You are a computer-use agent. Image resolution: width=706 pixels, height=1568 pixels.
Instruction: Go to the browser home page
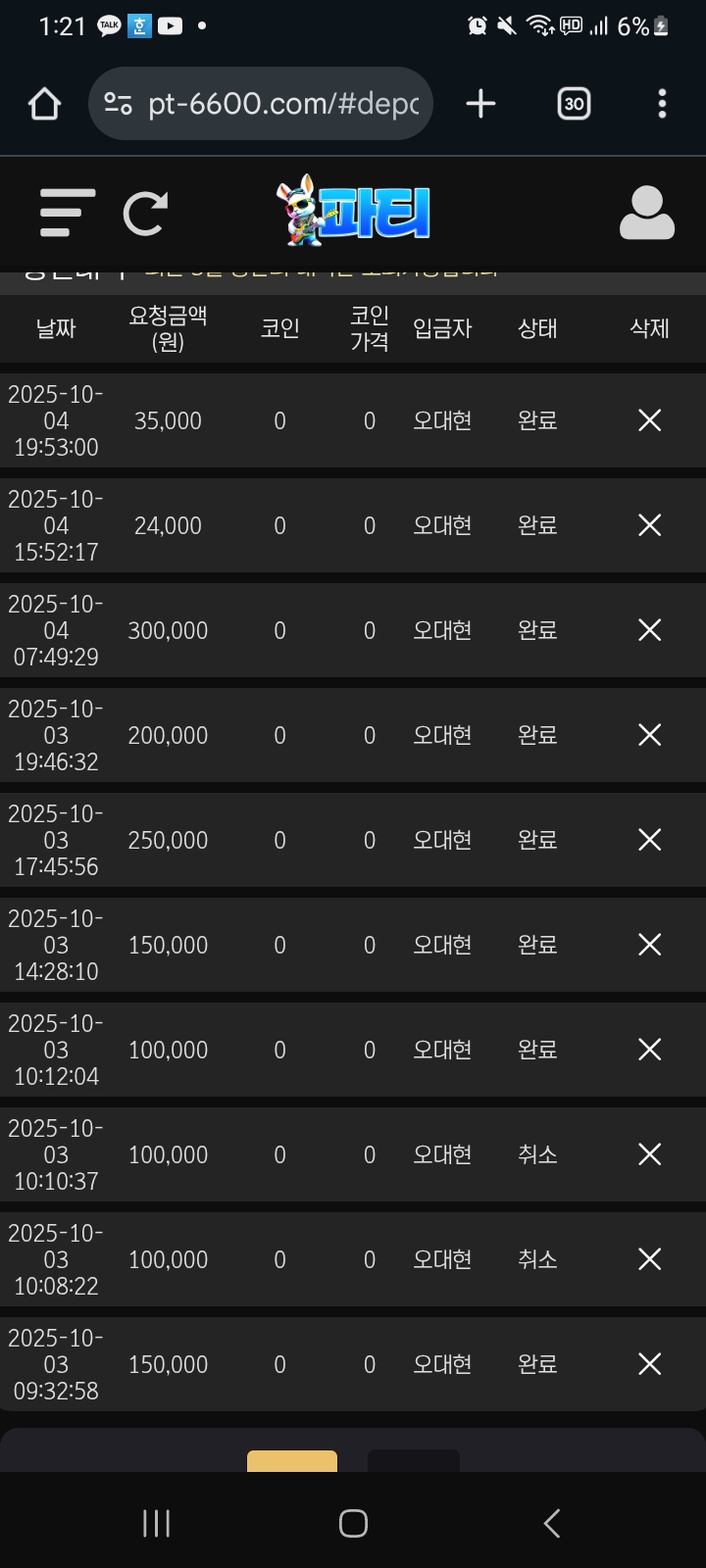(x=44, y=104)
